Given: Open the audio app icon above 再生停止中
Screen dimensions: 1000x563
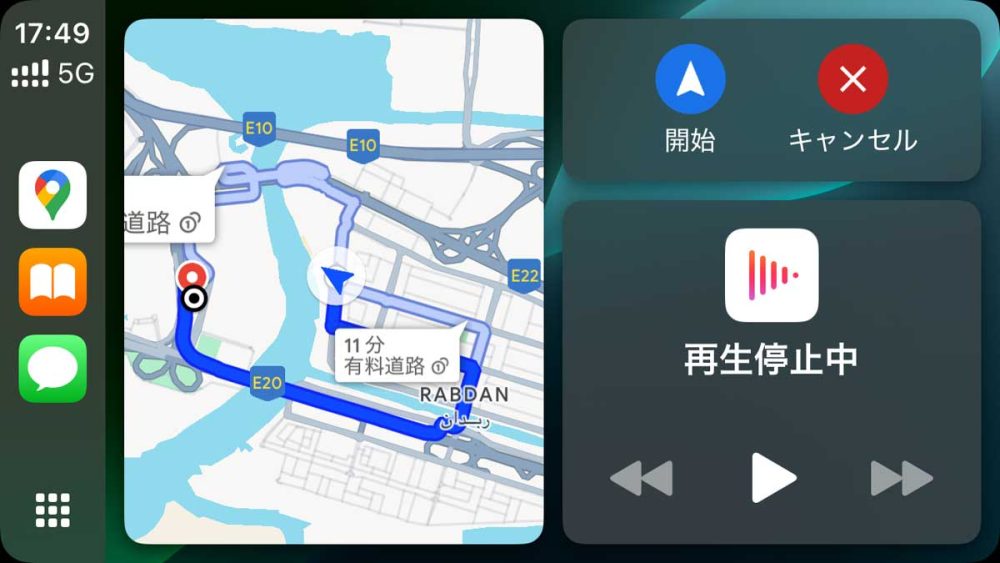Looking at the screenshot, I should (771, 275).
